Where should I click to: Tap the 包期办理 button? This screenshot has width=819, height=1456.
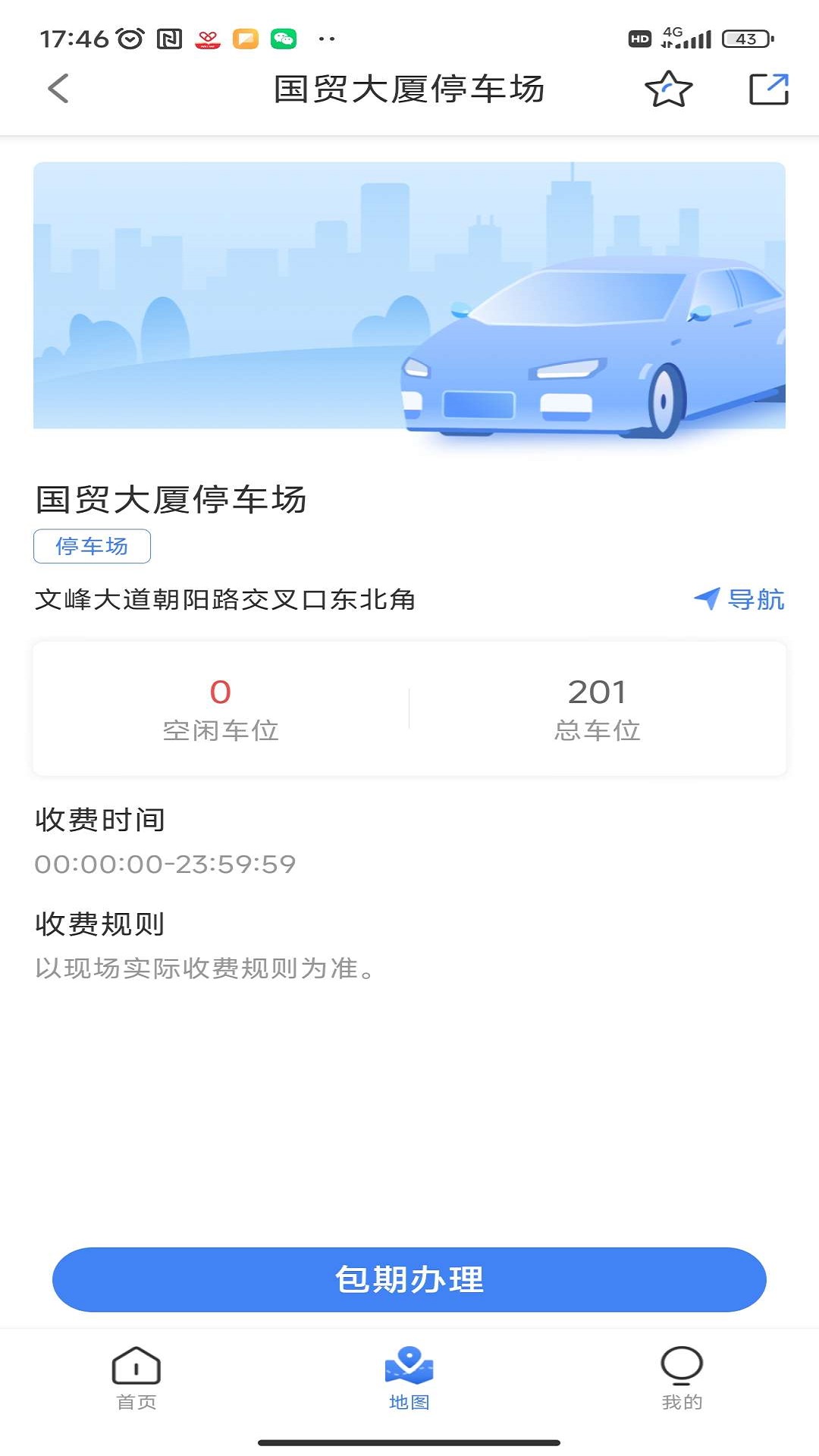pos(409,1279)
